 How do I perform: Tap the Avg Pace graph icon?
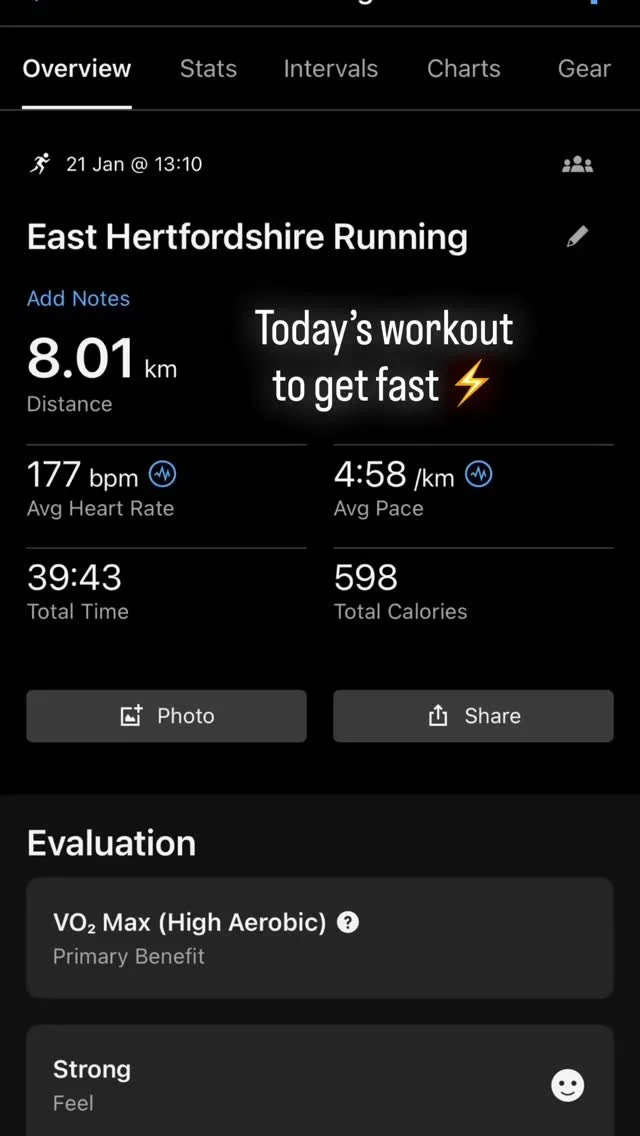pyautogui.click(x=480, y=475)
